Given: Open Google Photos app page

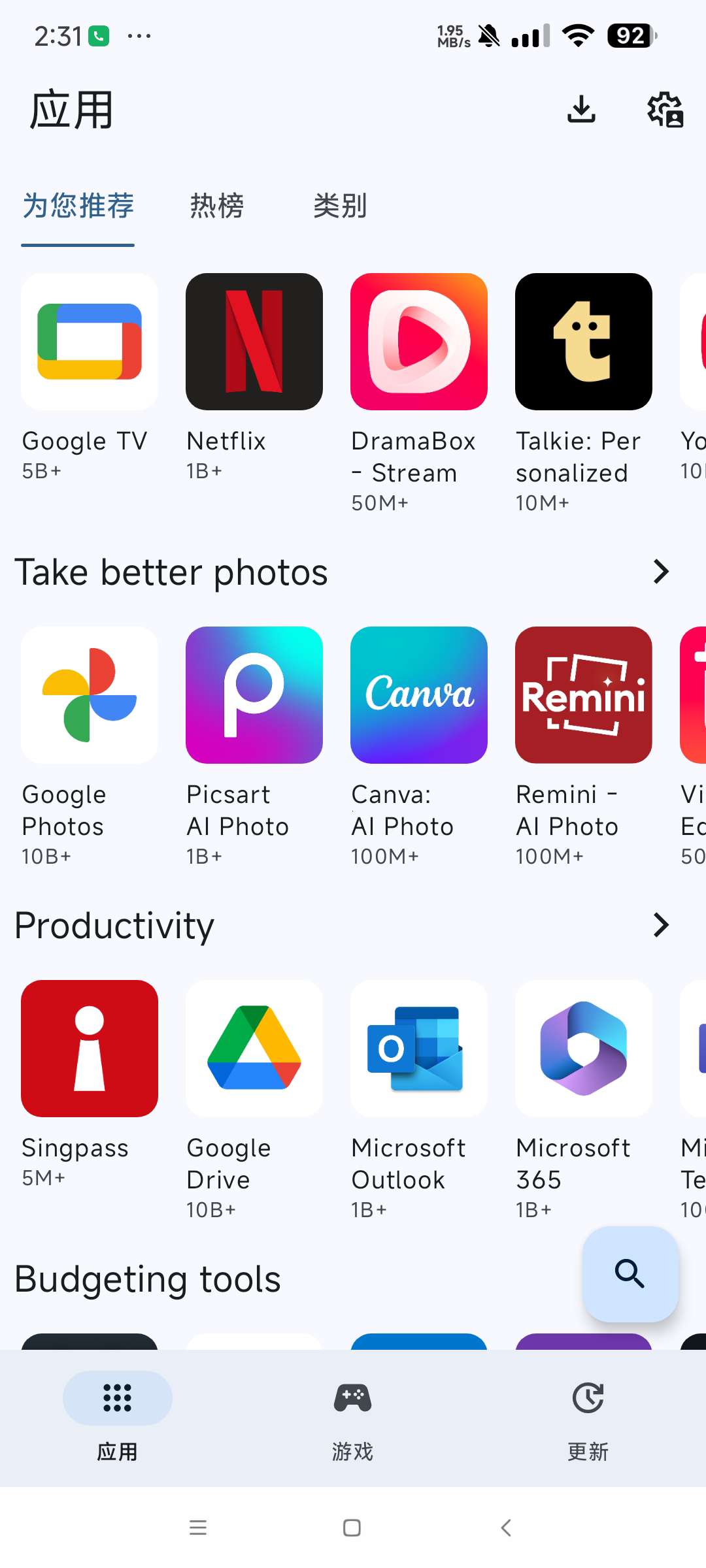Looking at the screenshot, I should 90,695.
